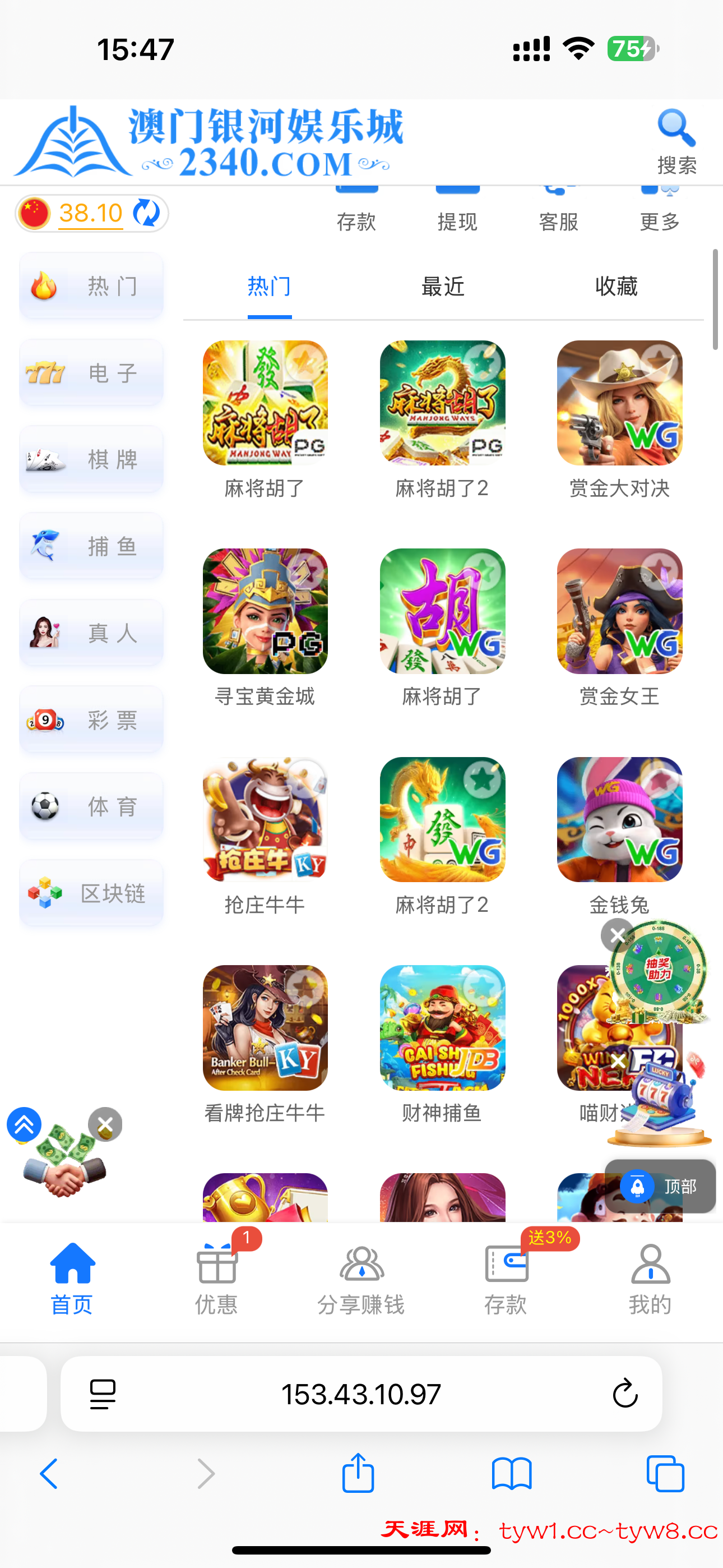
Task: Switch to the 最近 tab
Action: 442,286
